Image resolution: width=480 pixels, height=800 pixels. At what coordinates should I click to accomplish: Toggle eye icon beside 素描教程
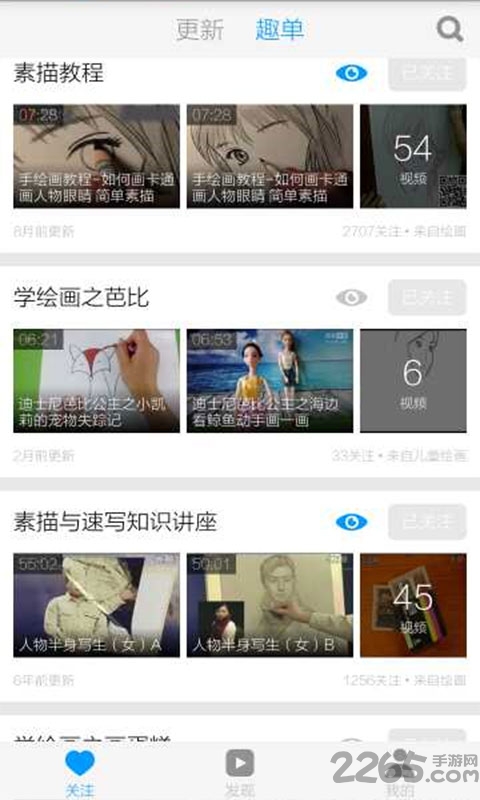(x=351, y=73)
